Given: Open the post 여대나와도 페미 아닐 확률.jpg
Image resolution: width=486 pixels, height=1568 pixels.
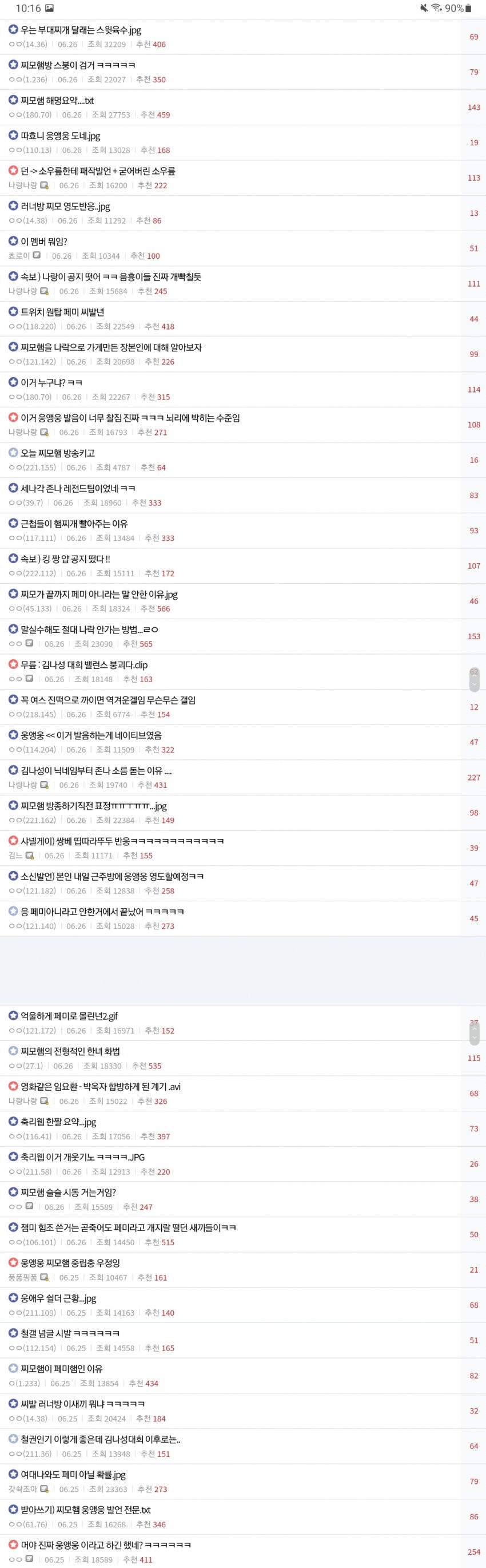Looking at the screenshot, I should tap(73, 1474).
